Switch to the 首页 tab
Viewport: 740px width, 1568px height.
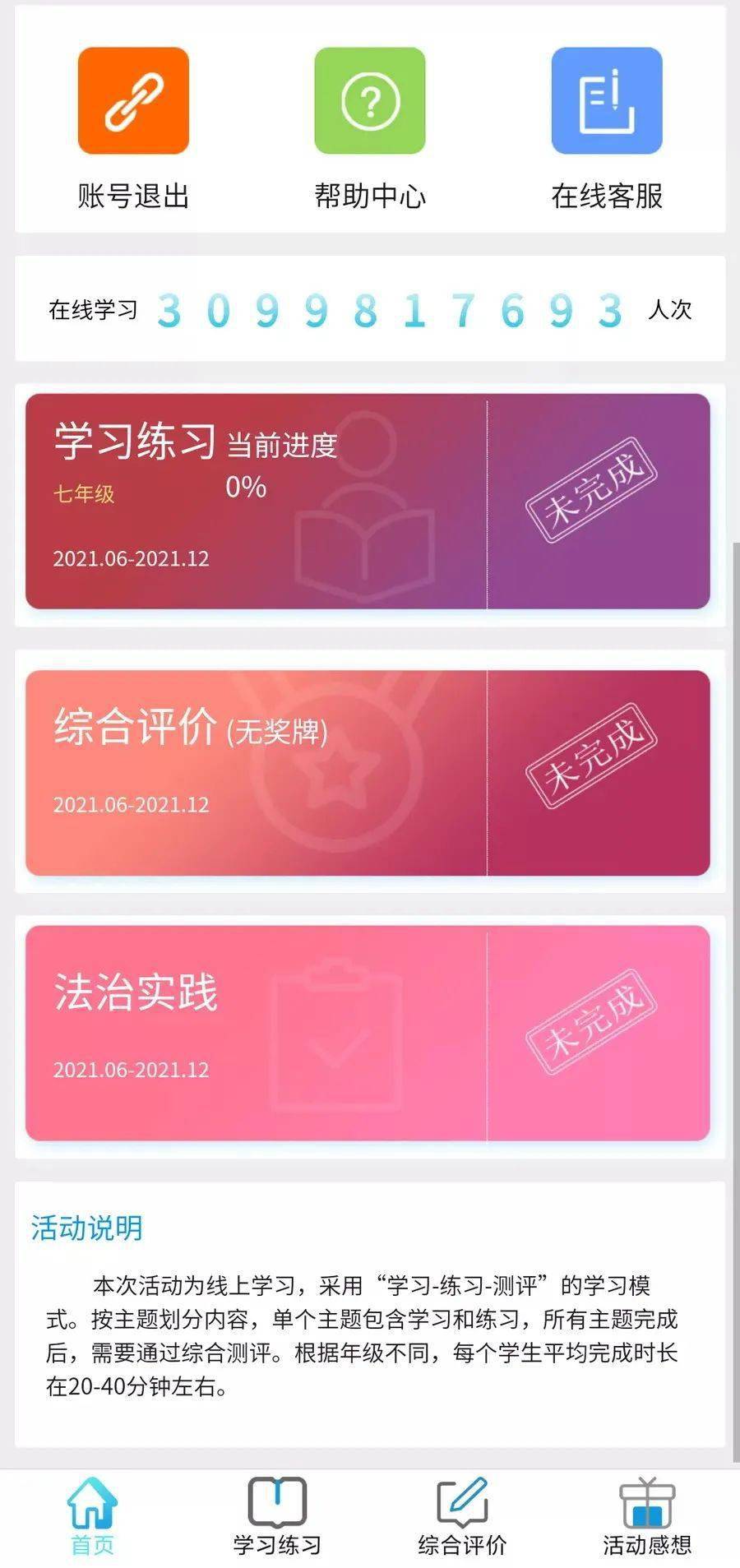(92, 1518)
